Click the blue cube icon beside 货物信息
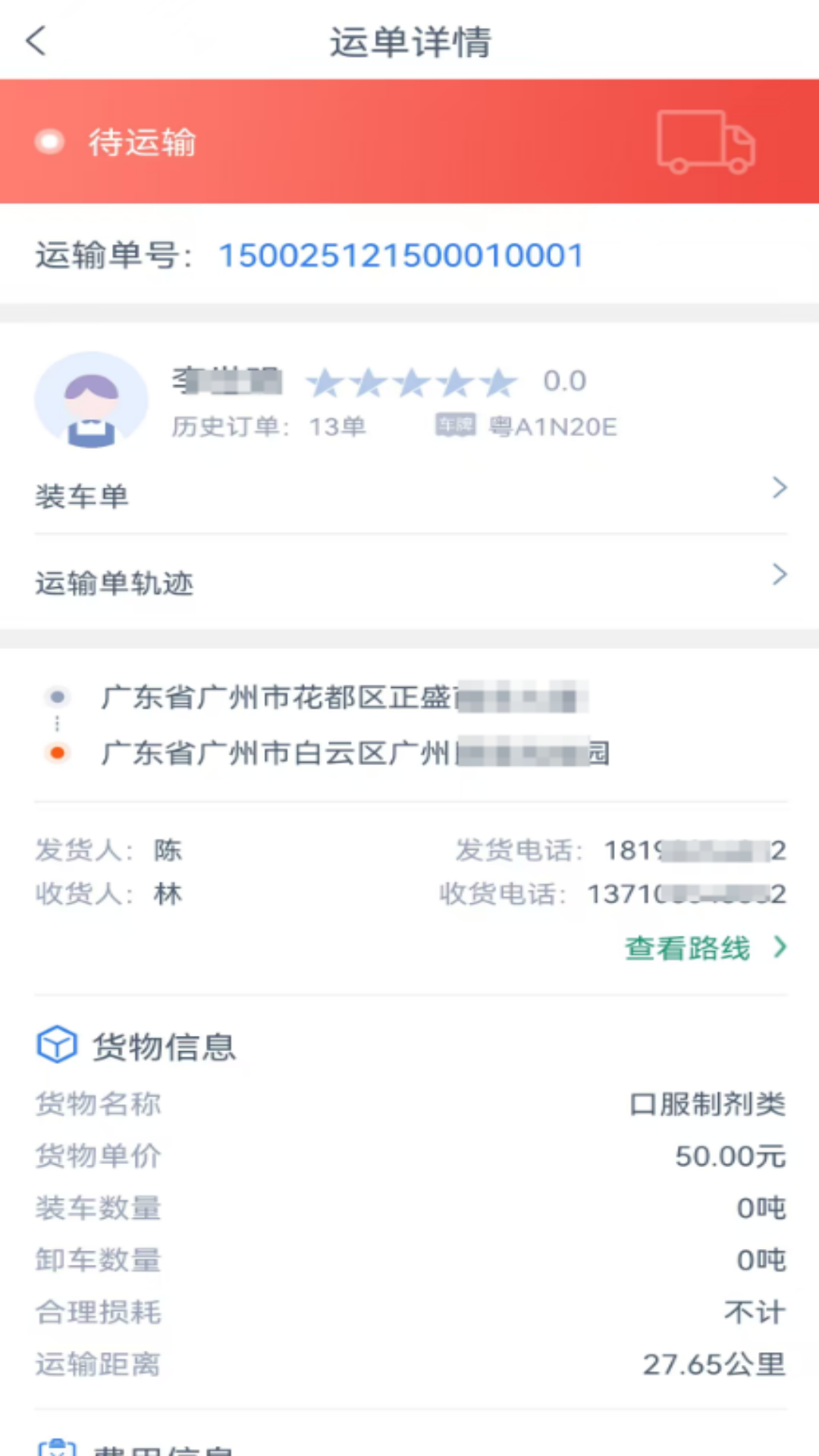819x1456 pixels. 56,1046
